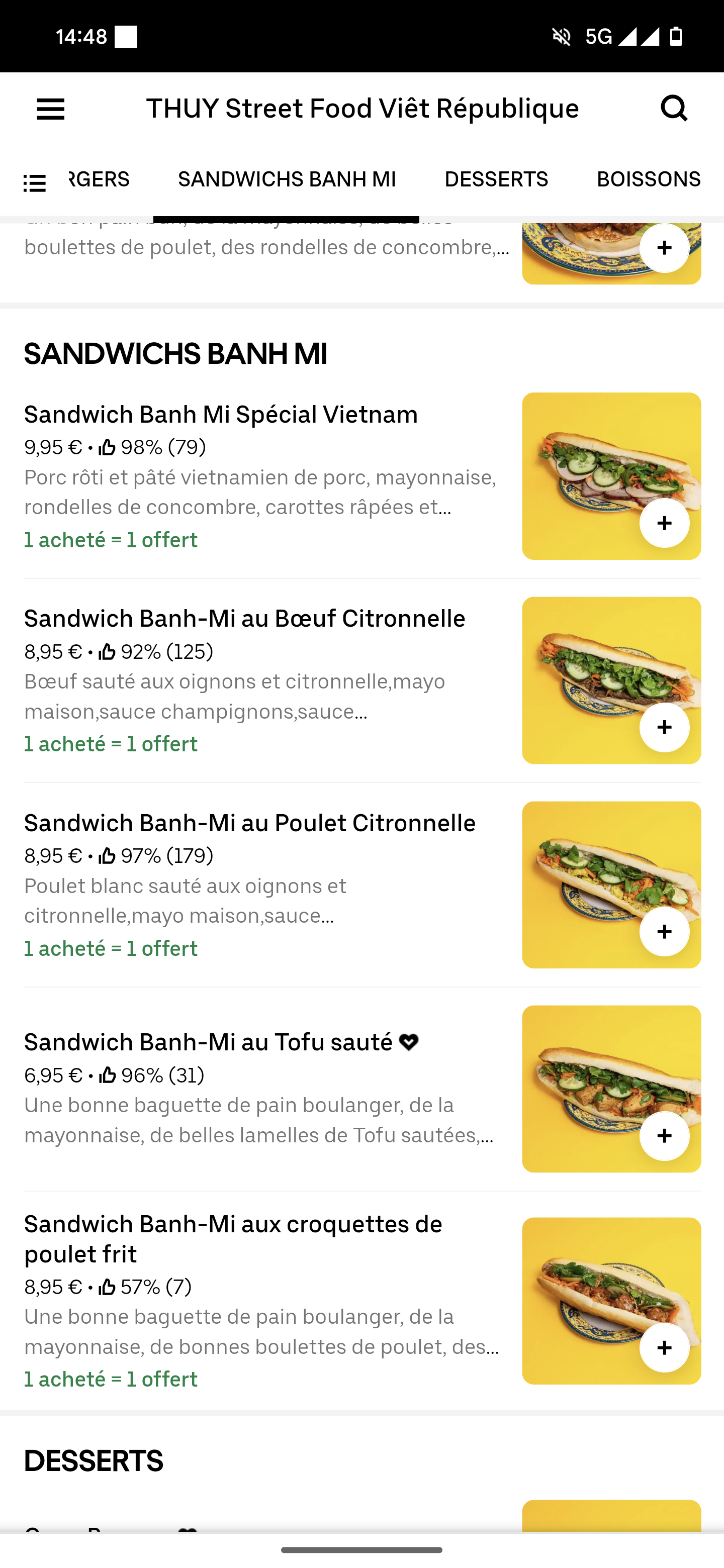The image size is (724, 1568).
Task: Switch to the BOISSONS tab
Action: [648, 179]
